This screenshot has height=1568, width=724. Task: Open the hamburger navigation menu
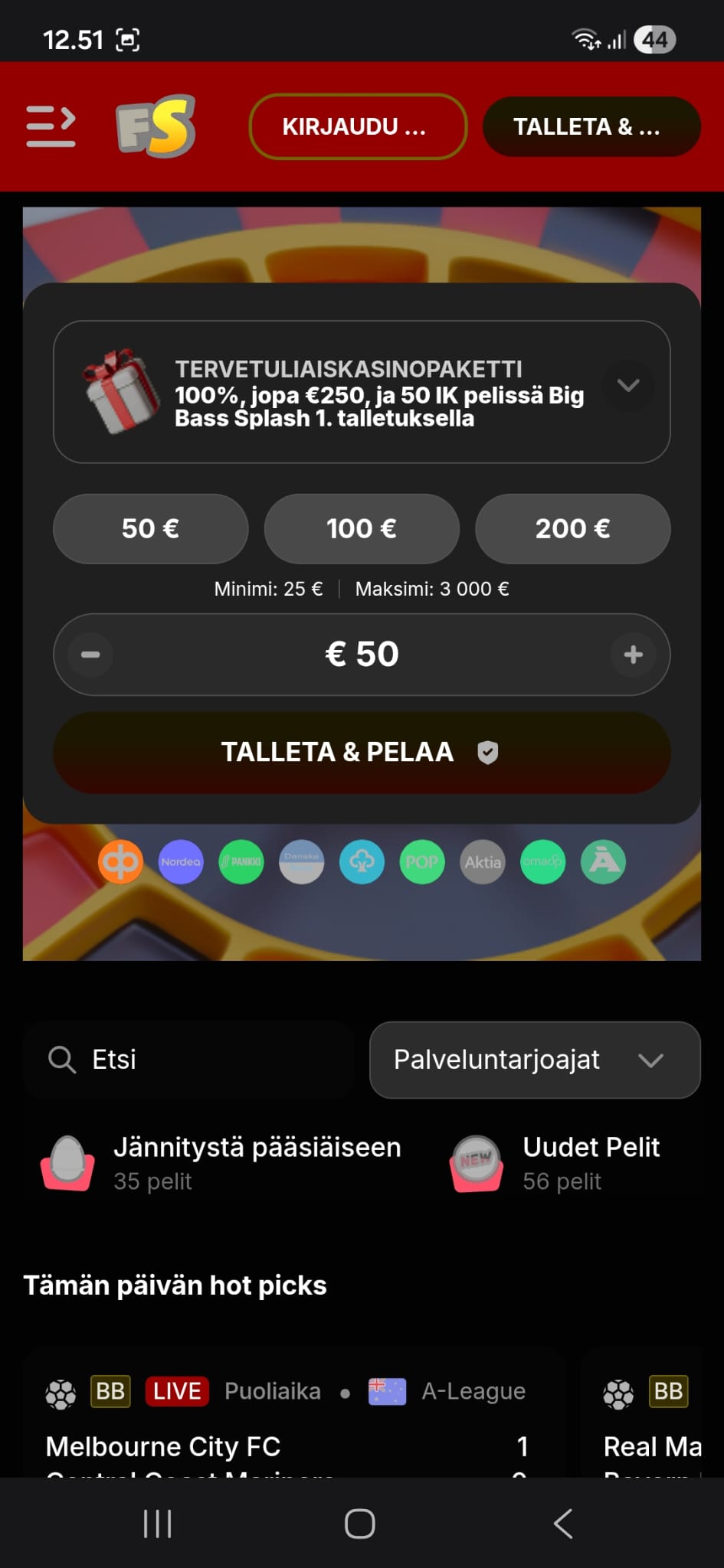51,124
